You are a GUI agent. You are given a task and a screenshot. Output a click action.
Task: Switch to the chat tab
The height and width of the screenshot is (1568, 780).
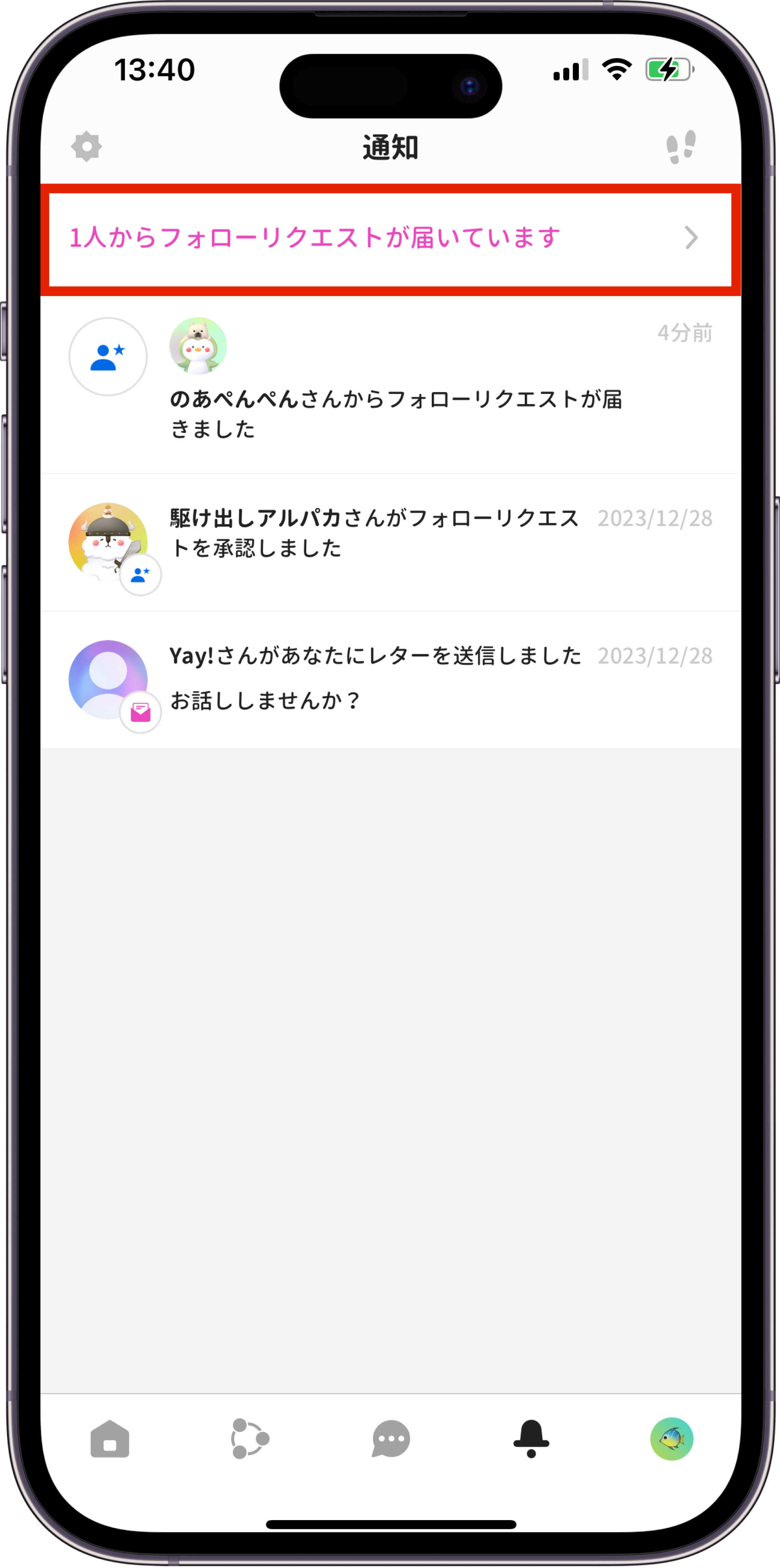coord(391,1440)
